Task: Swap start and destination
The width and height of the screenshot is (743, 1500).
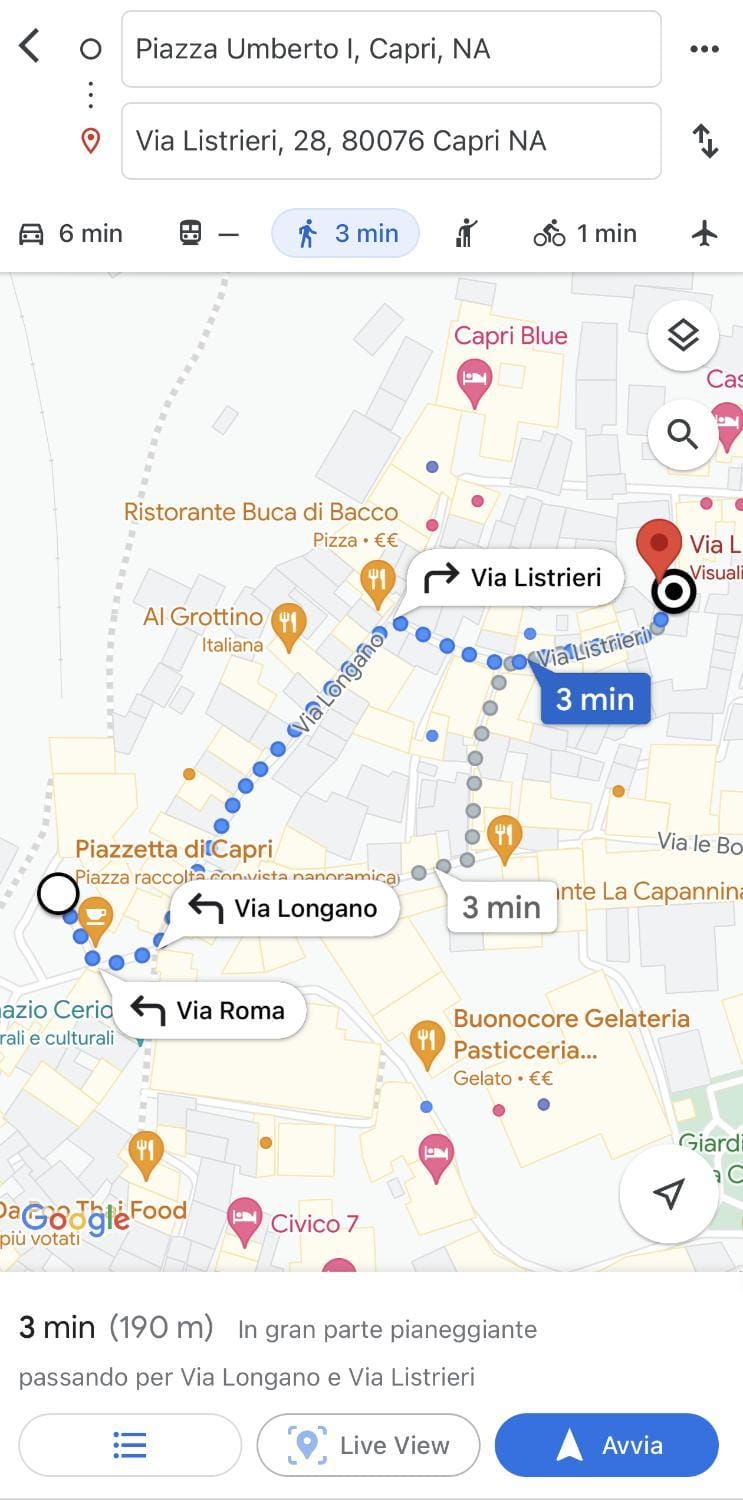Action: point(705,141)
